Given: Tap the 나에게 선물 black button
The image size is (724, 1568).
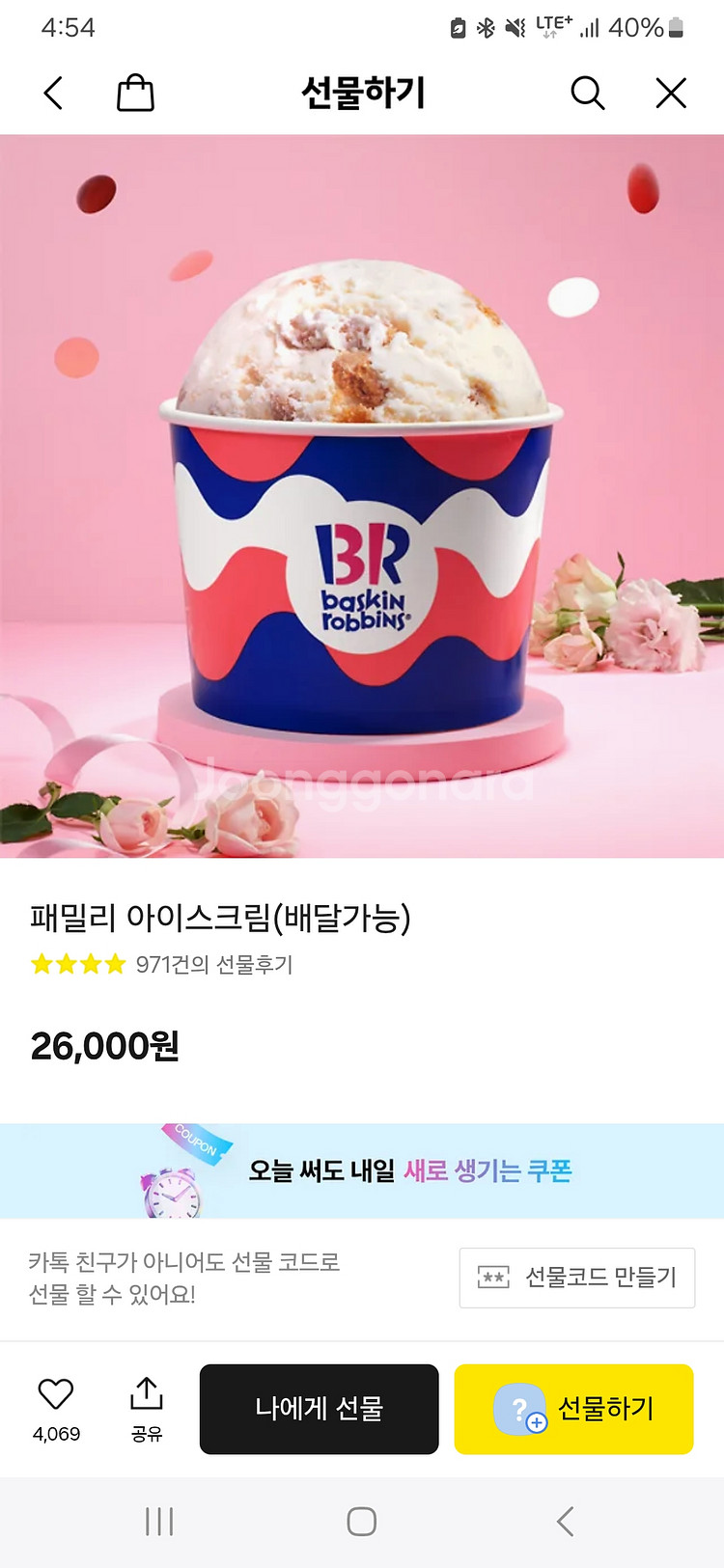Looking at the screenshot, I should [319, 1409].
